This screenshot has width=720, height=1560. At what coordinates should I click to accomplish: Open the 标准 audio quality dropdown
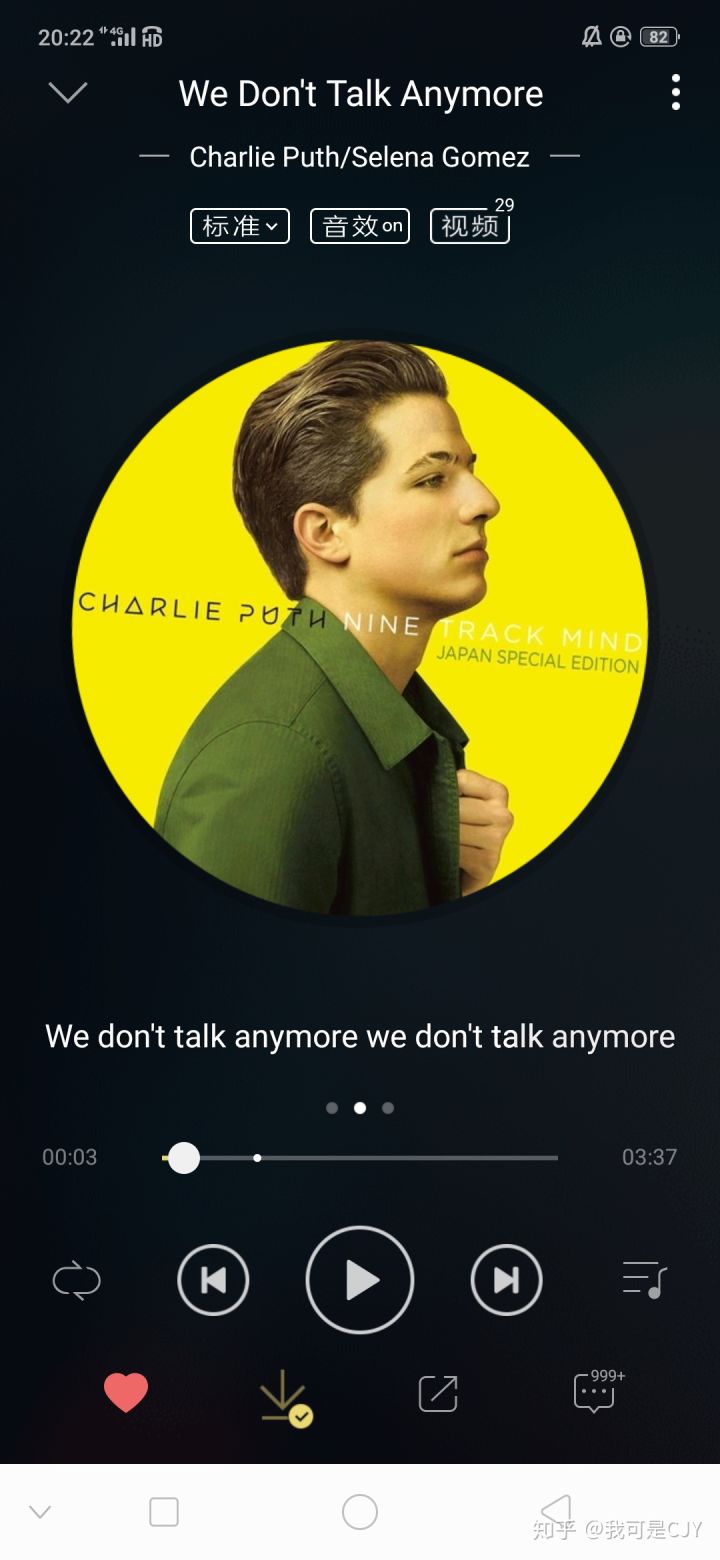(240, 226)
